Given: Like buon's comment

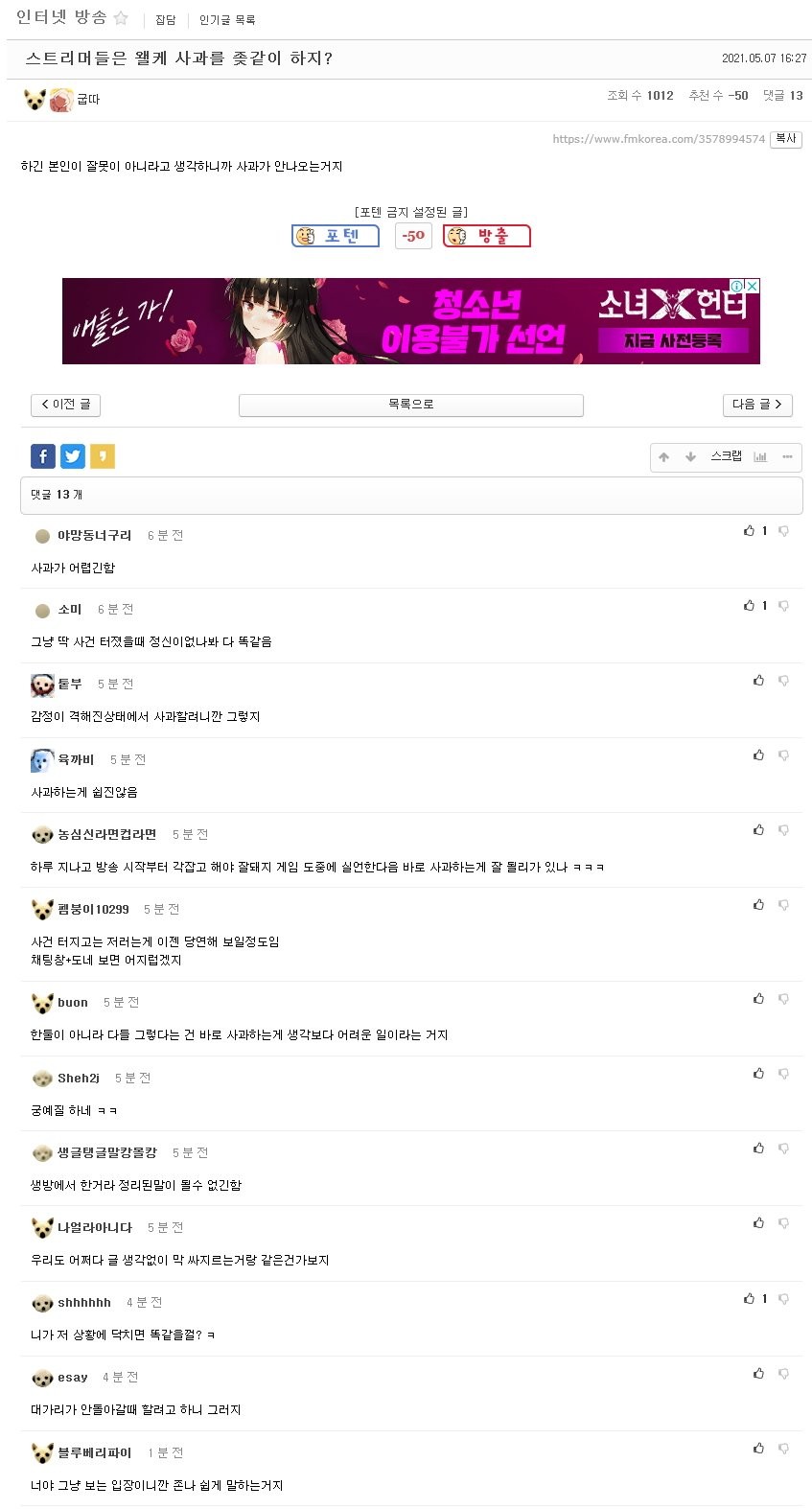Looking at the screenshot, I should pos(758,999).
